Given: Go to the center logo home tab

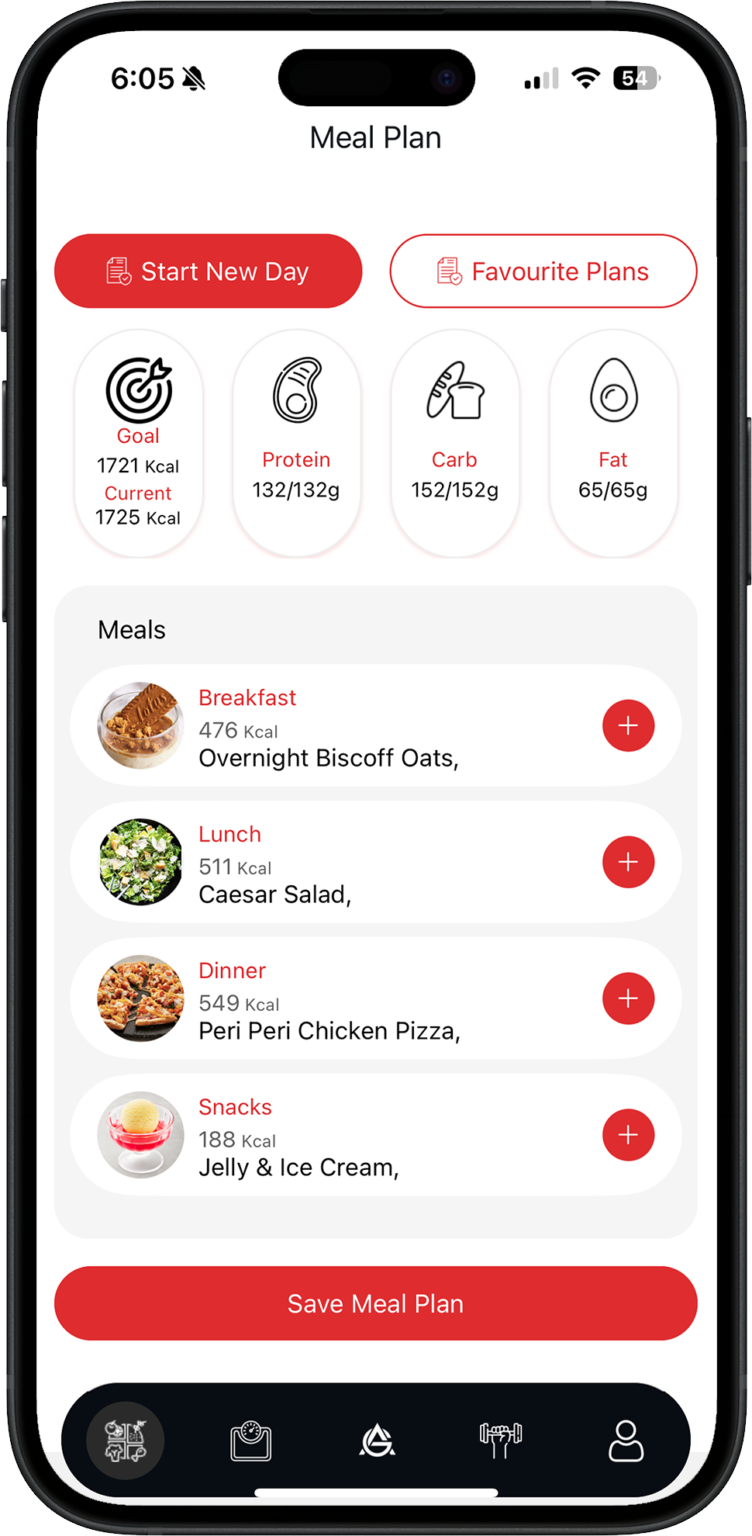Looking at the screenshot, I should pyautogui.click(x=377, y=1442).
